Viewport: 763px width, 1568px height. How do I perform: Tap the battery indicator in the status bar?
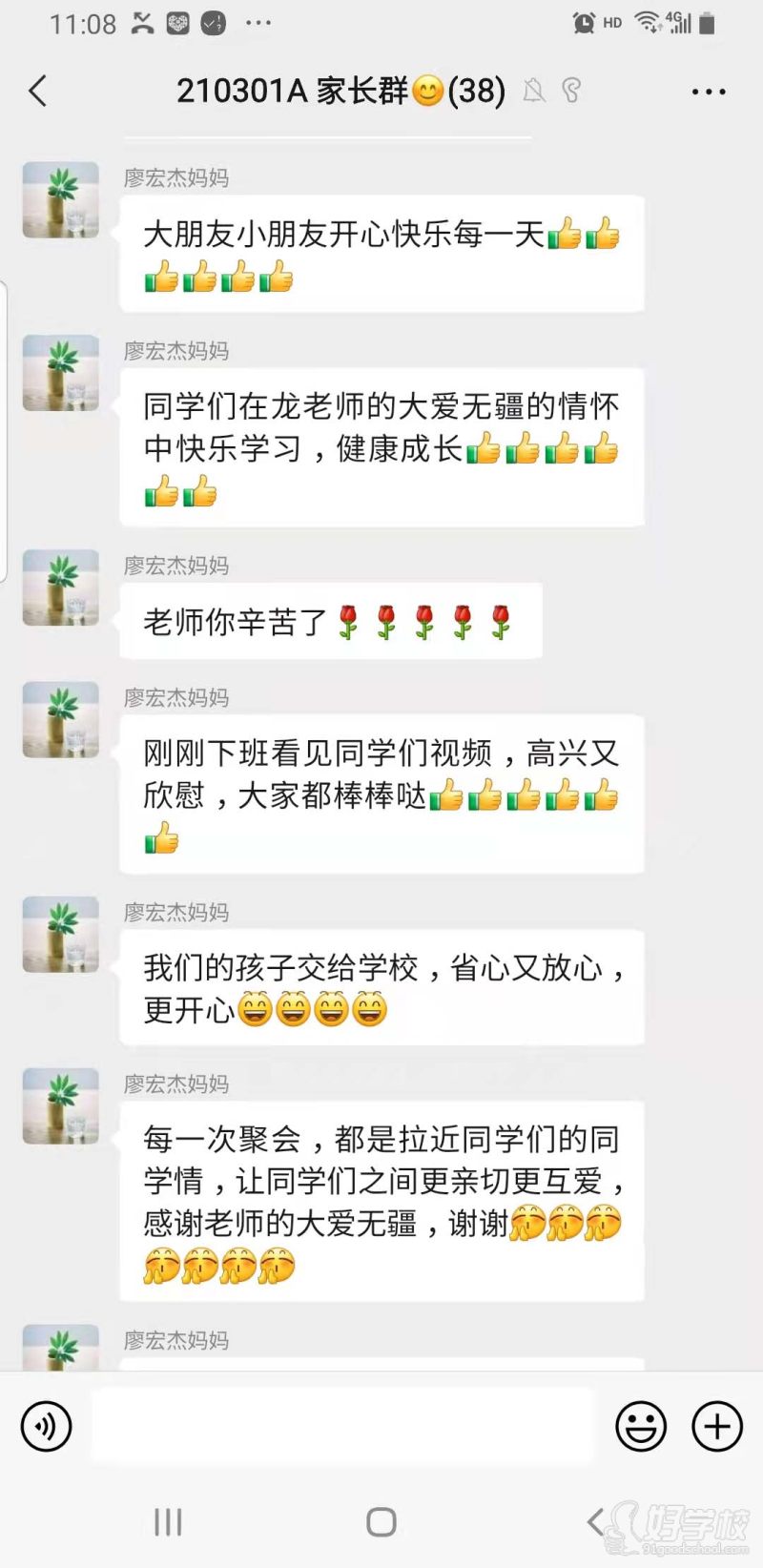pos(706,22)
